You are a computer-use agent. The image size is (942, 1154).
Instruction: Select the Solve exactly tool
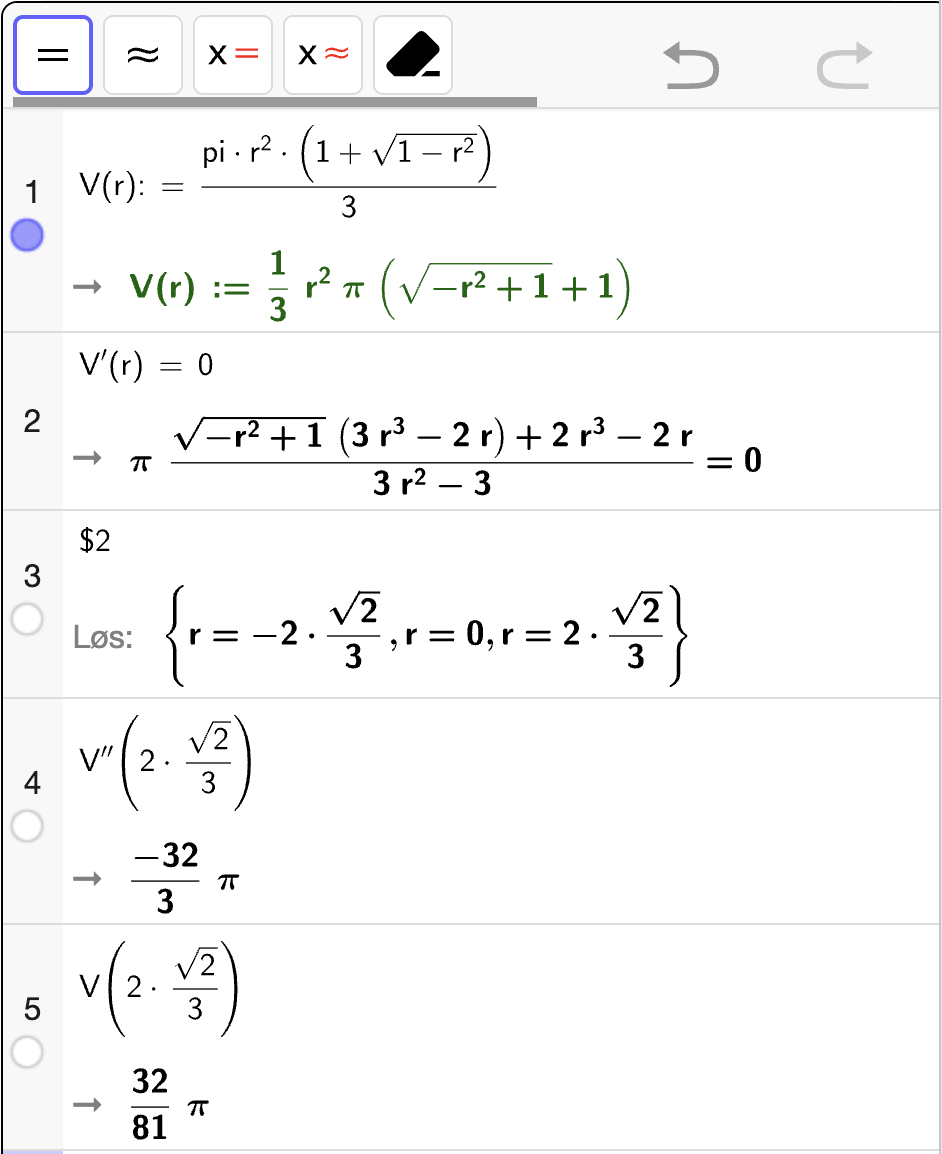(x=233, y=55)
